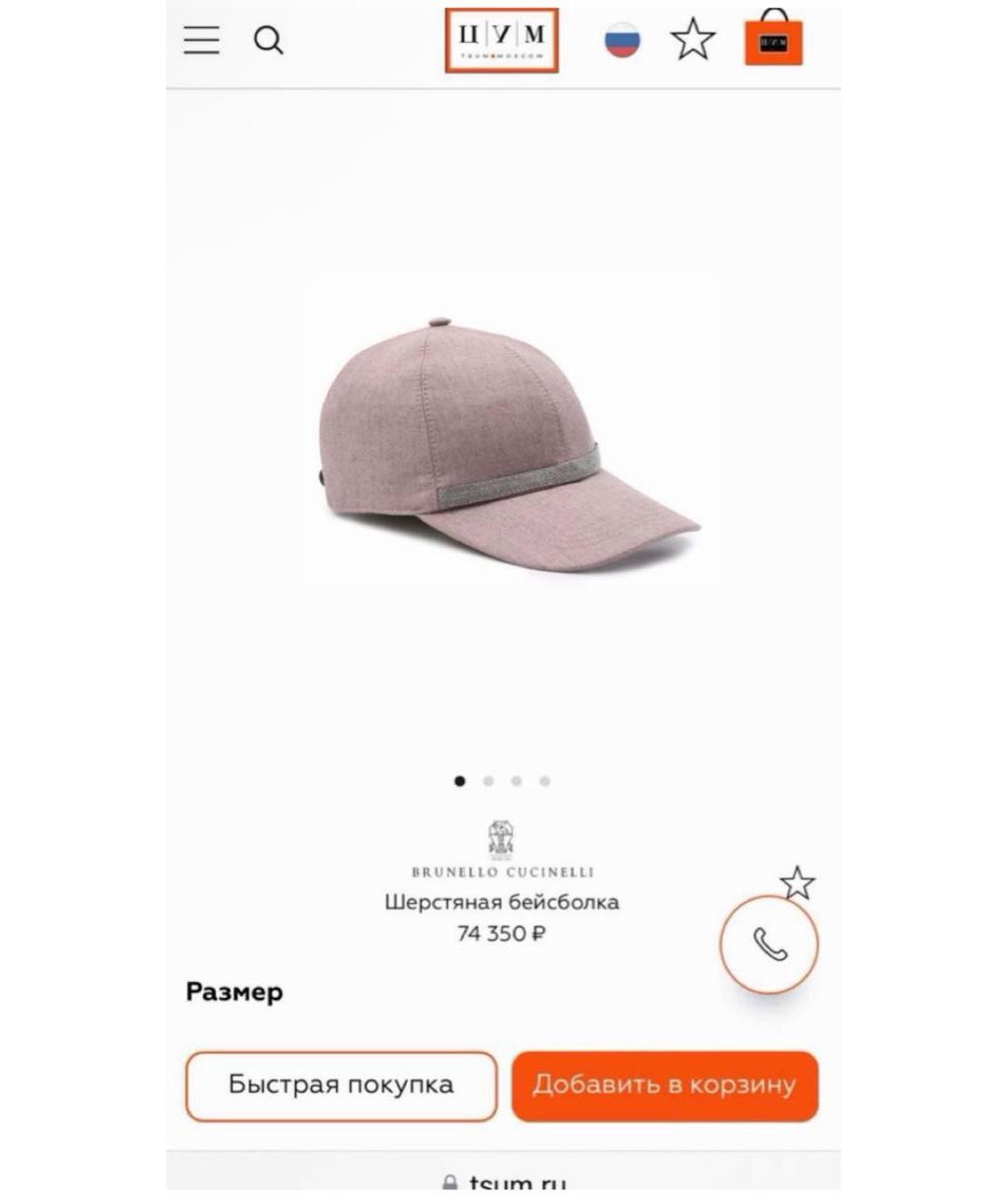This screenshot has width=1008, height=1195.
Task: Jump to the second product photo dot
Action: [488, 781]
